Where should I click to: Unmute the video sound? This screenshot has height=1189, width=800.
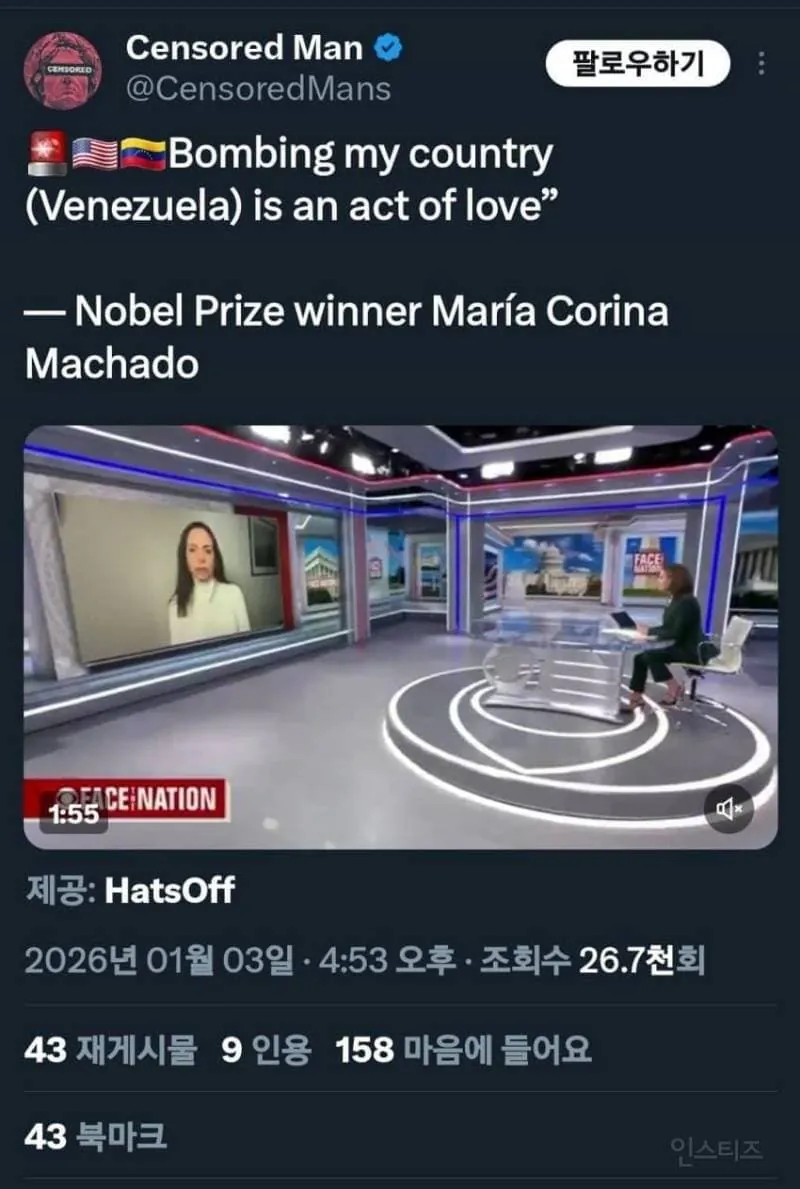[729, 808]
